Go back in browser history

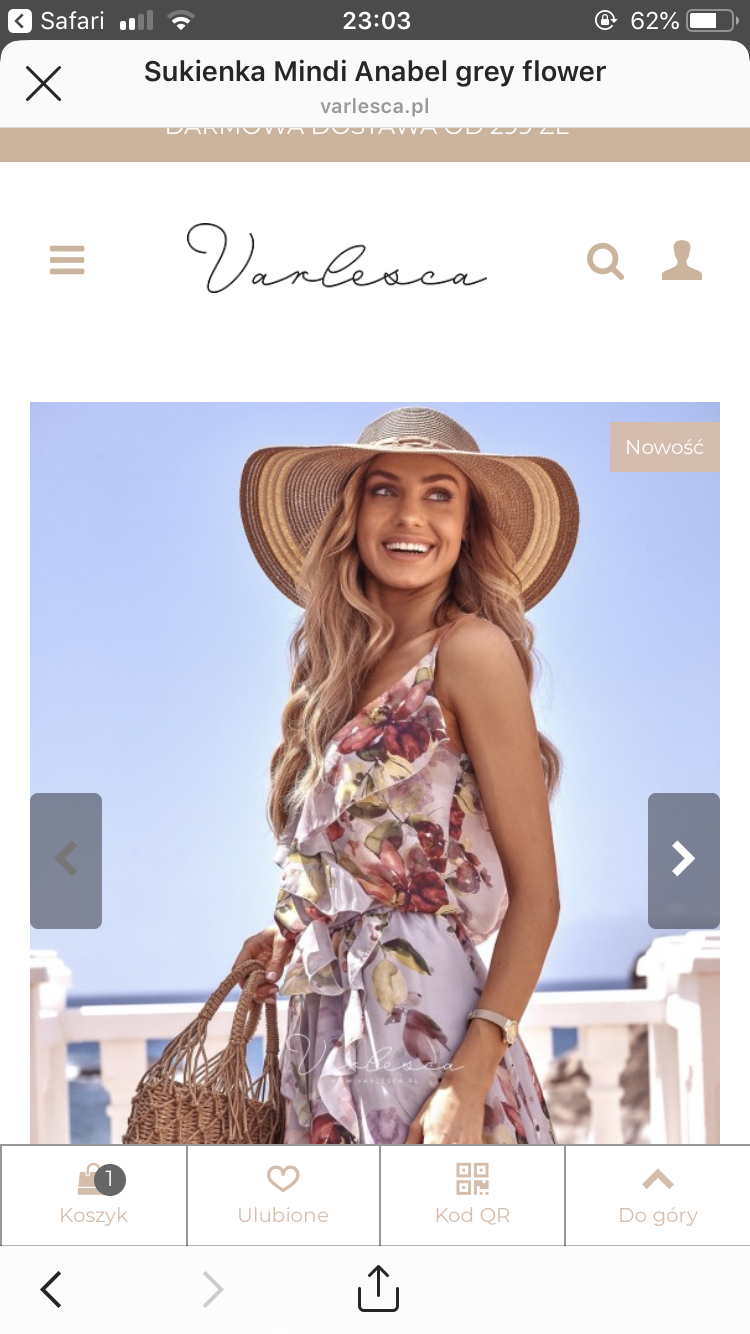(x=52, y=1290)
